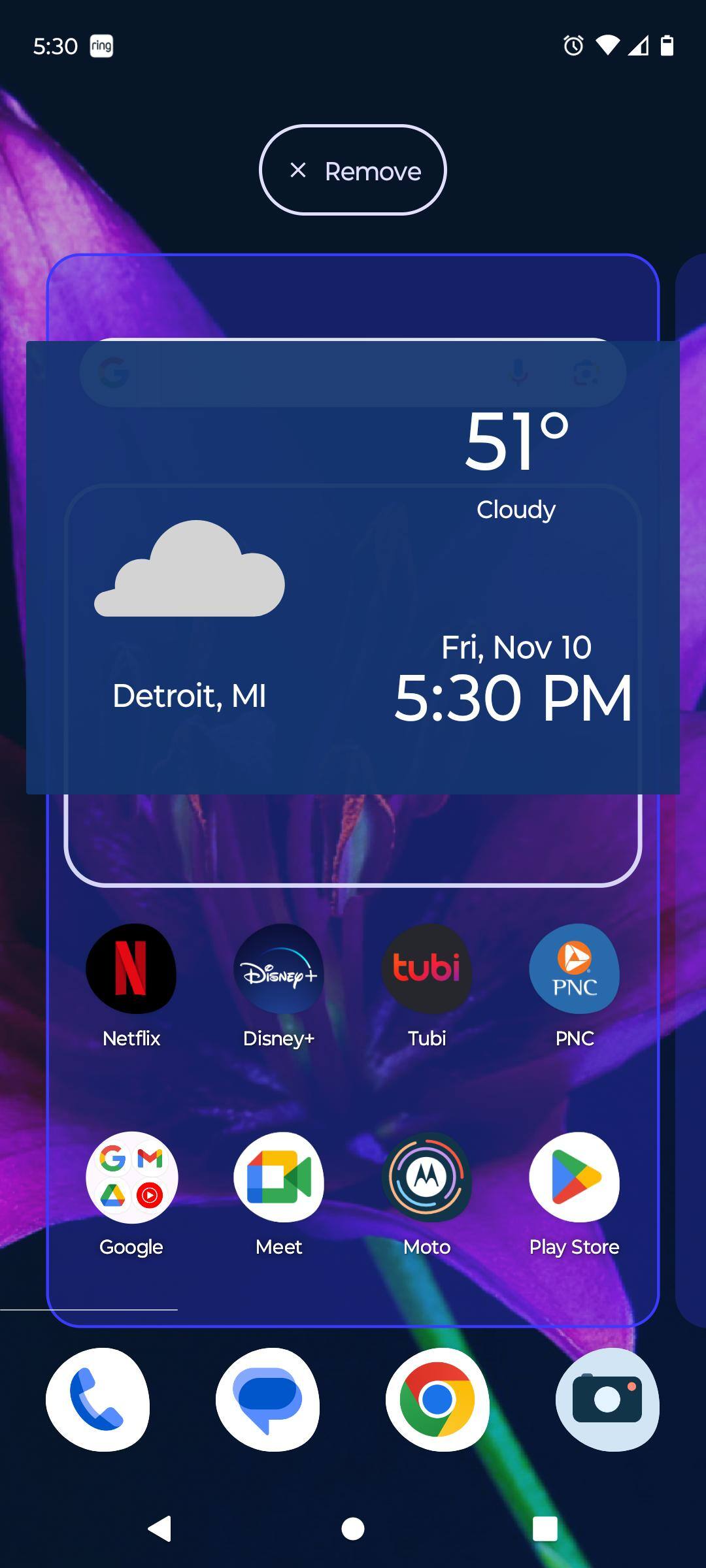Open the Play Store
The height and width of the screenshot is (1568, 706).
tap(575, 1177)
